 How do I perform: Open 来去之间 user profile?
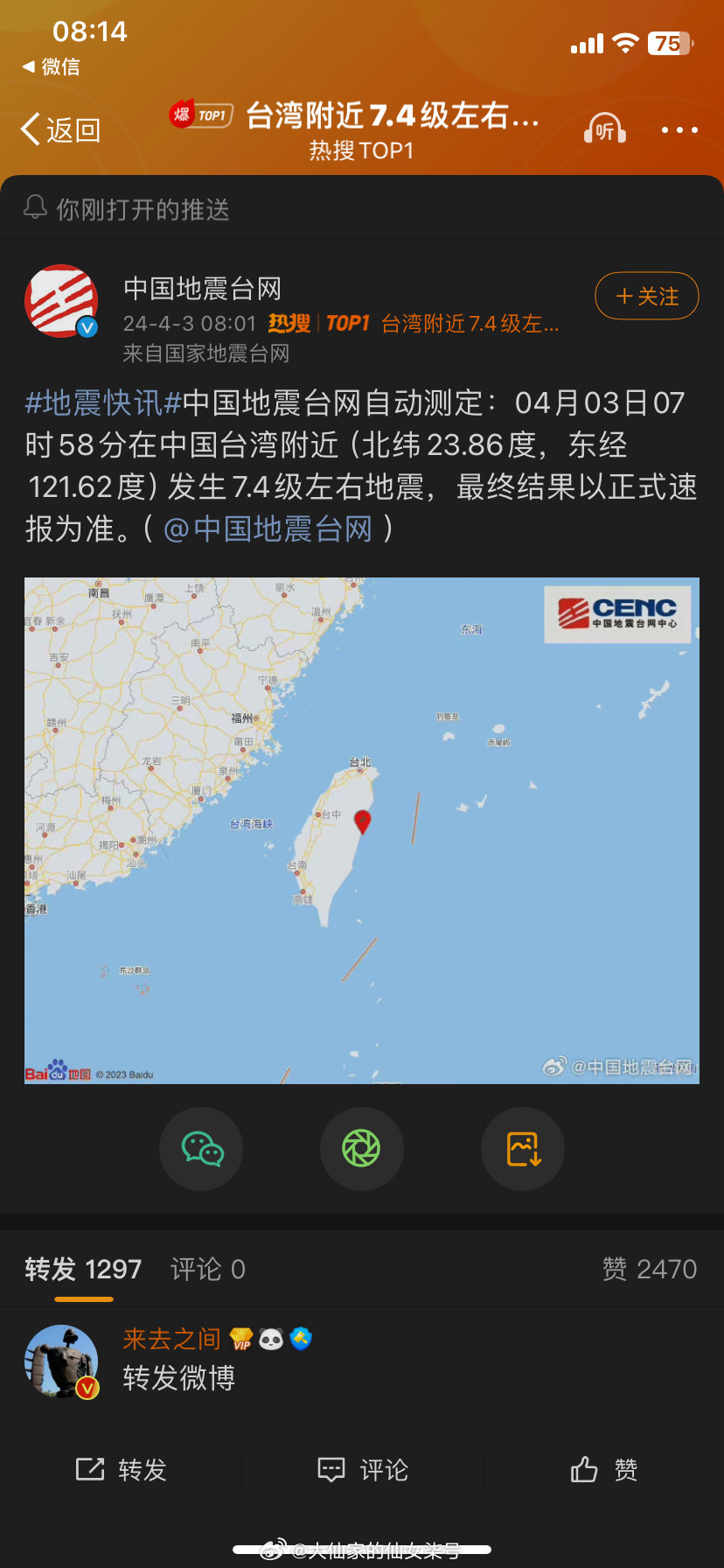point(171,1339)
